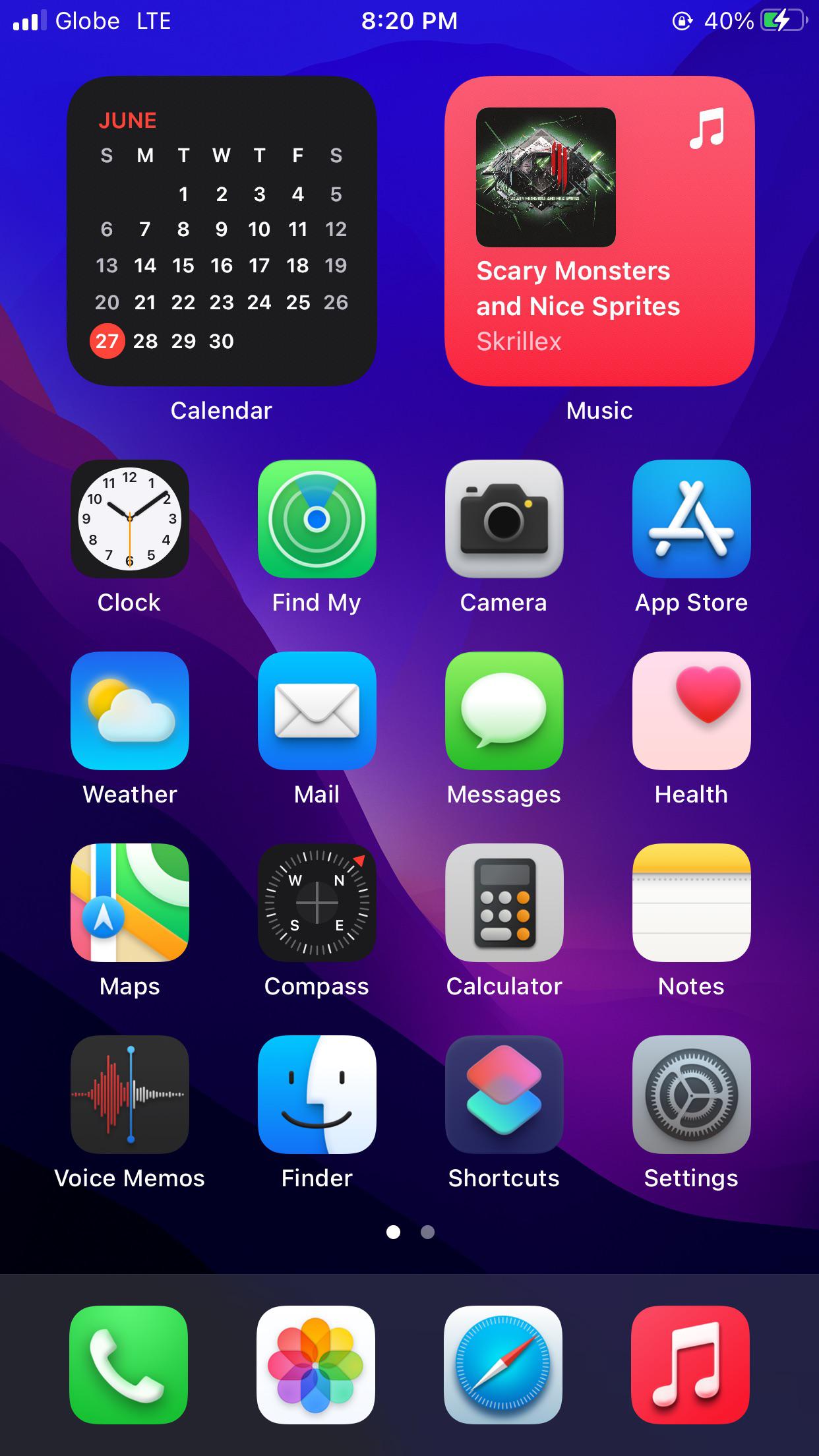Launch the Compass app
This screenshot has width=819, height=1456.
point(317,903)
